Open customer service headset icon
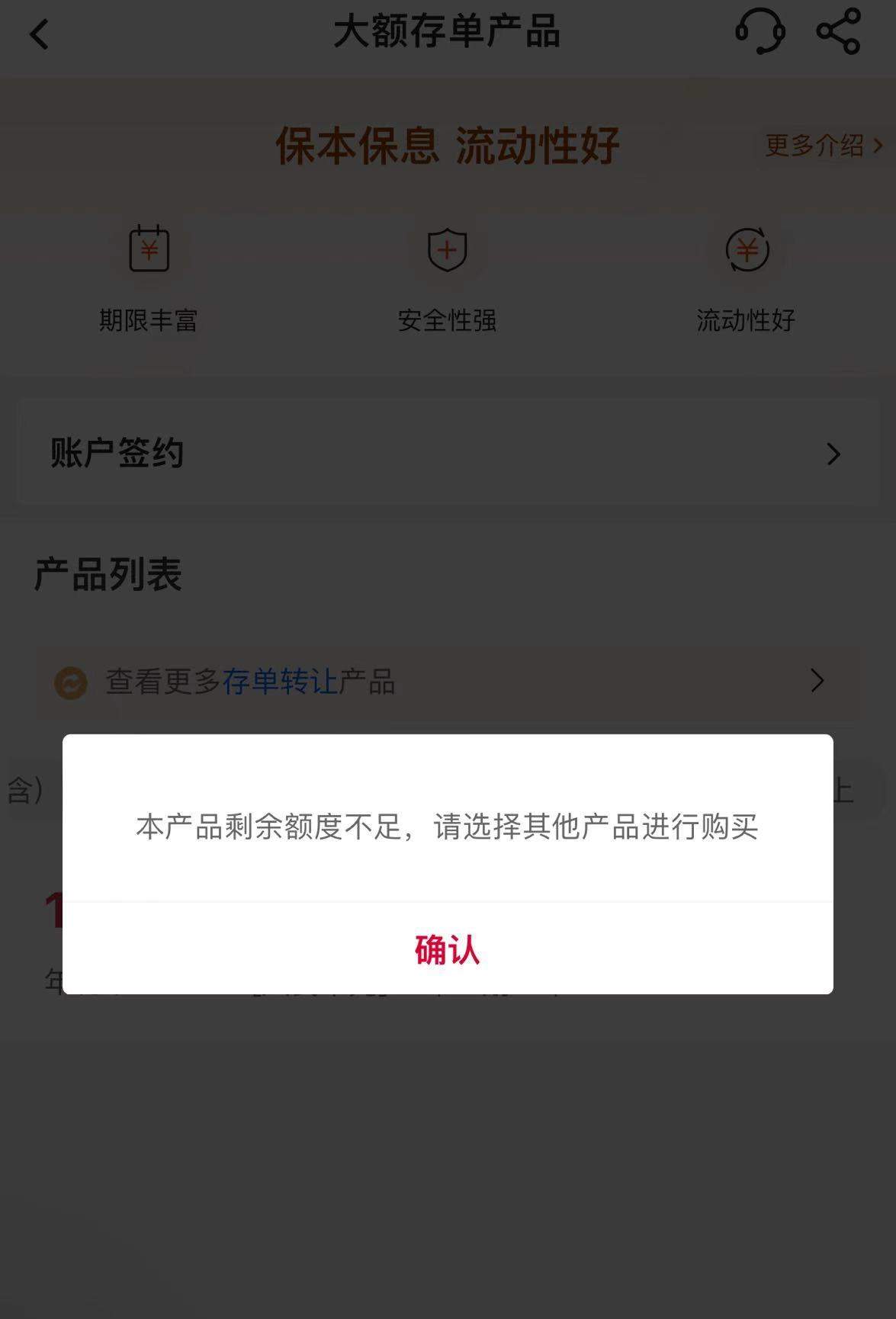The width and height of the screenshot is (896, 1319). (x=760, y=32)
